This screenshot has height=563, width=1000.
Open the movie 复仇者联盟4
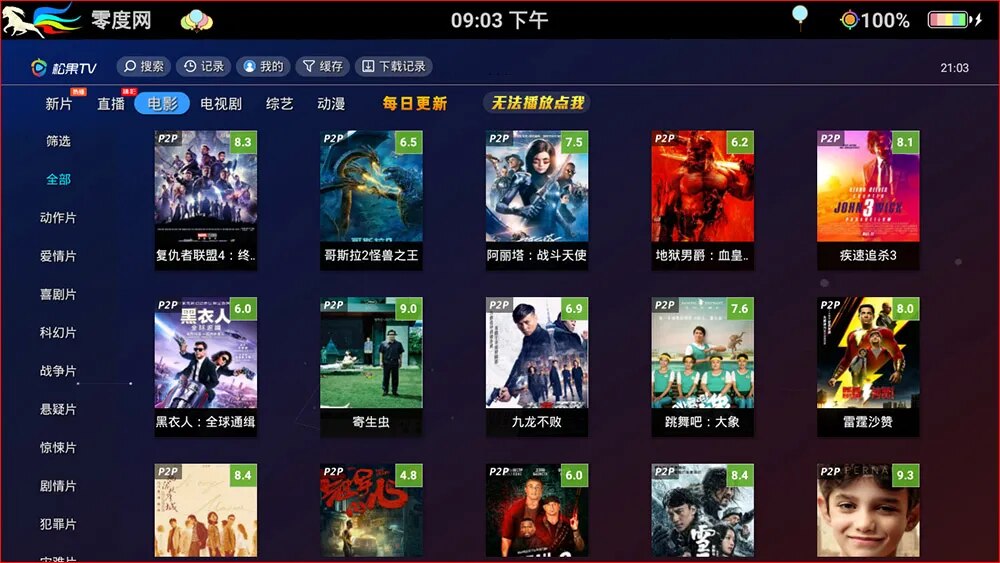tap(206, 198)
